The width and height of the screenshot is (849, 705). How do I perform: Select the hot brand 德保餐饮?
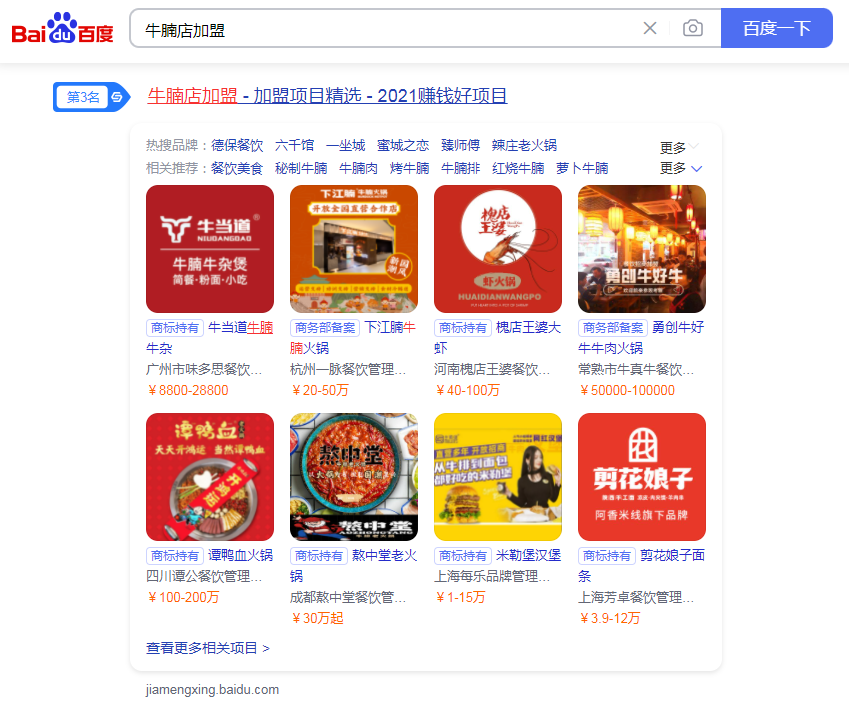pos(237,145)
